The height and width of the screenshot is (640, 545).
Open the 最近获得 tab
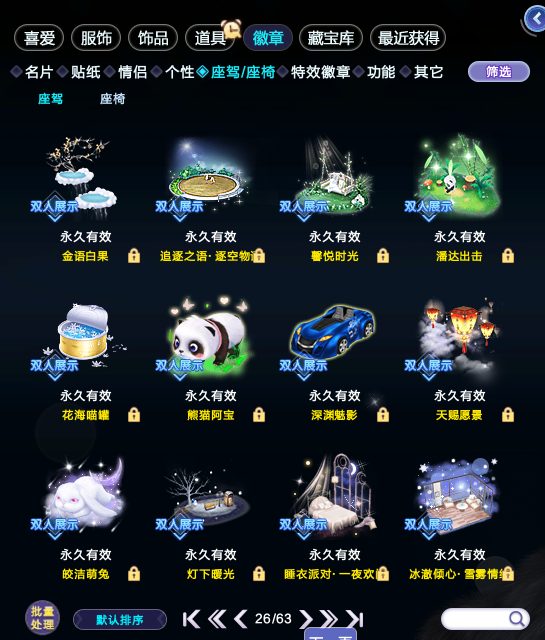click(x=408, y=38)
